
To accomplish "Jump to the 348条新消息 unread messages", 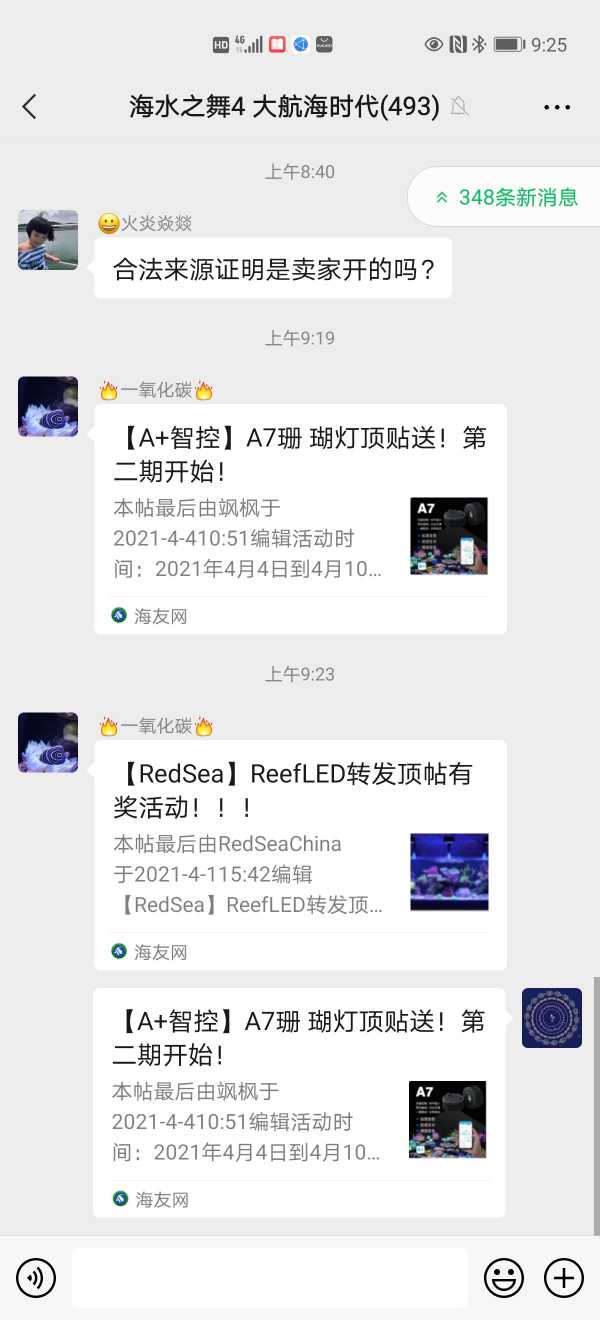I will [507, 197].
